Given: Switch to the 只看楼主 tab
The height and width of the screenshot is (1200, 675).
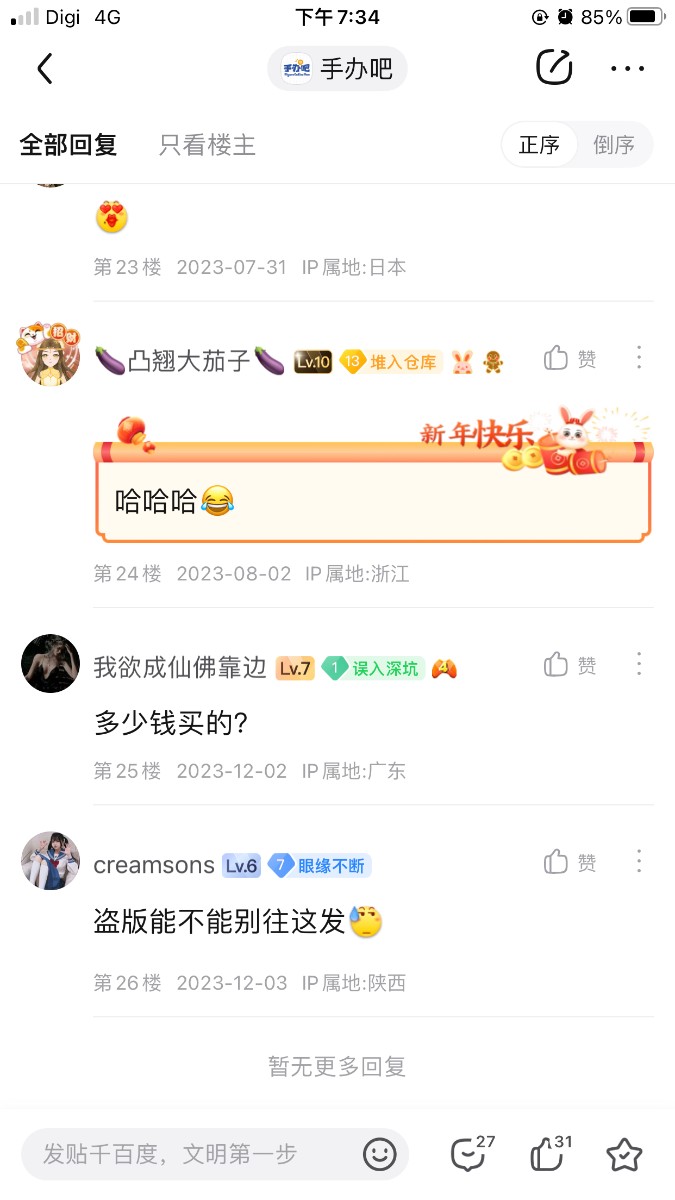Looking at the screenshot, I should 207,145.
